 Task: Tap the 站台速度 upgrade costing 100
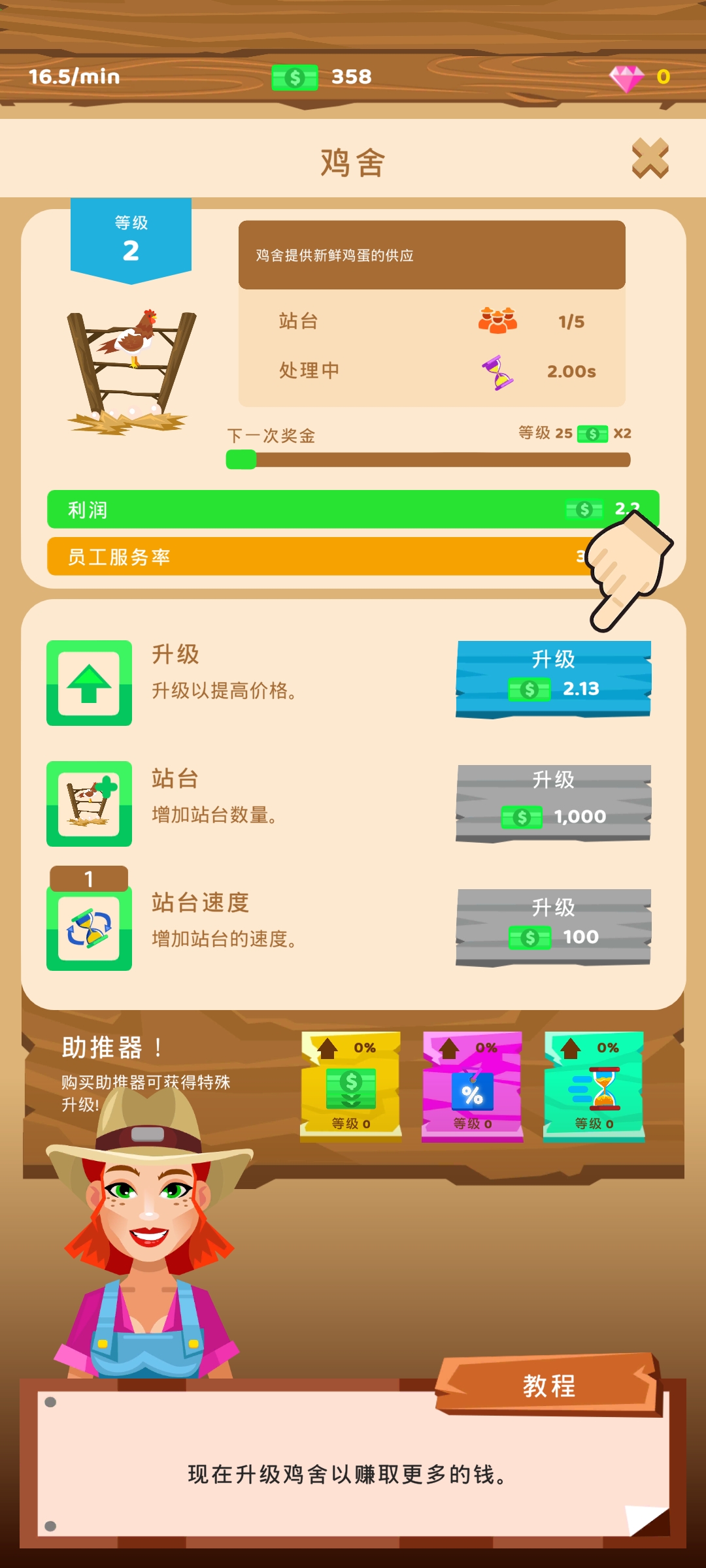553,926
